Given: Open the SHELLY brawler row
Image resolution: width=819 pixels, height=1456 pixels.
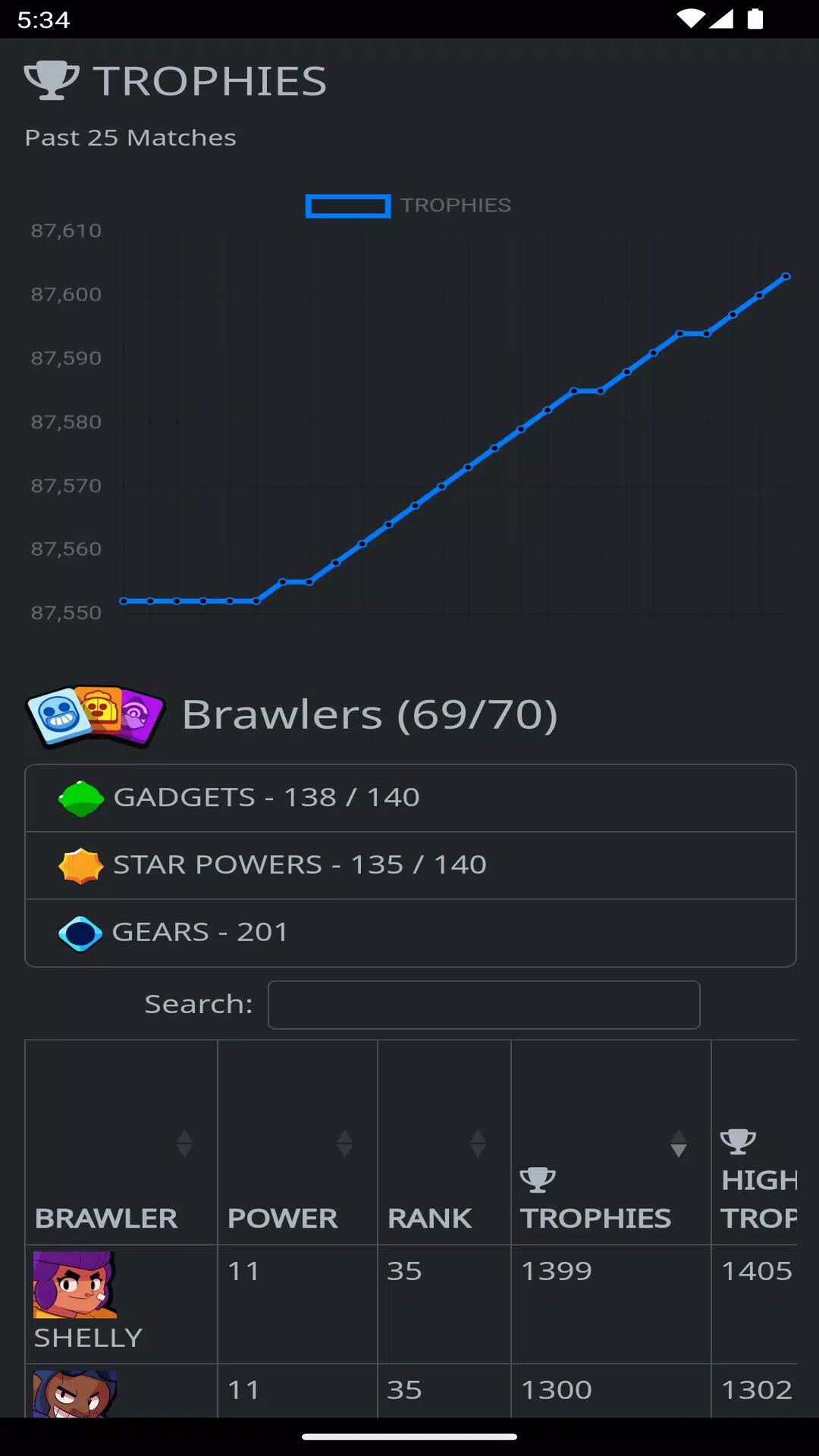Looking at the screenshot, I should pos(410,1304).
